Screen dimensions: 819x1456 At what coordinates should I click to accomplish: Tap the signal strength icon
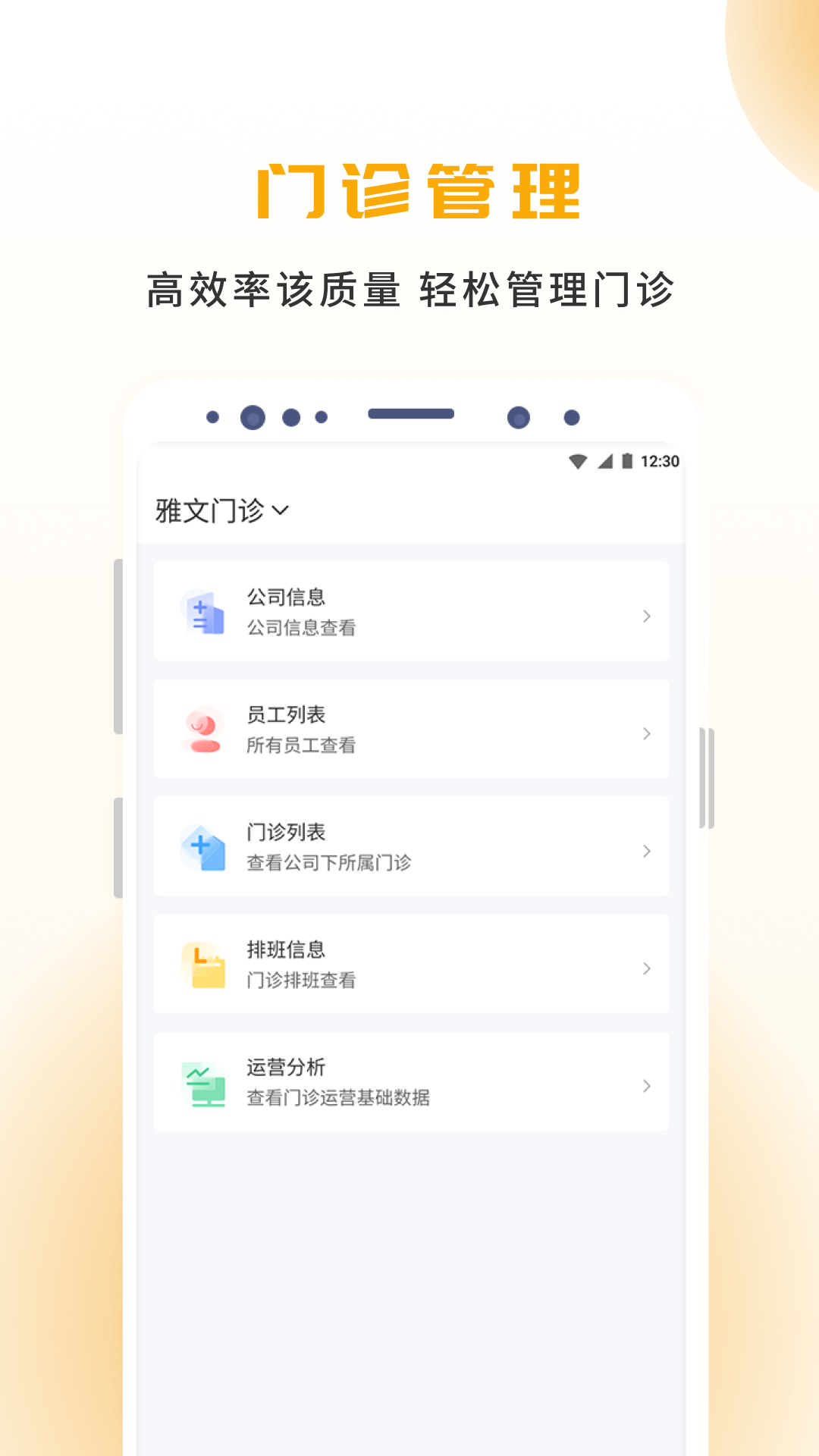tap(604, 460)
